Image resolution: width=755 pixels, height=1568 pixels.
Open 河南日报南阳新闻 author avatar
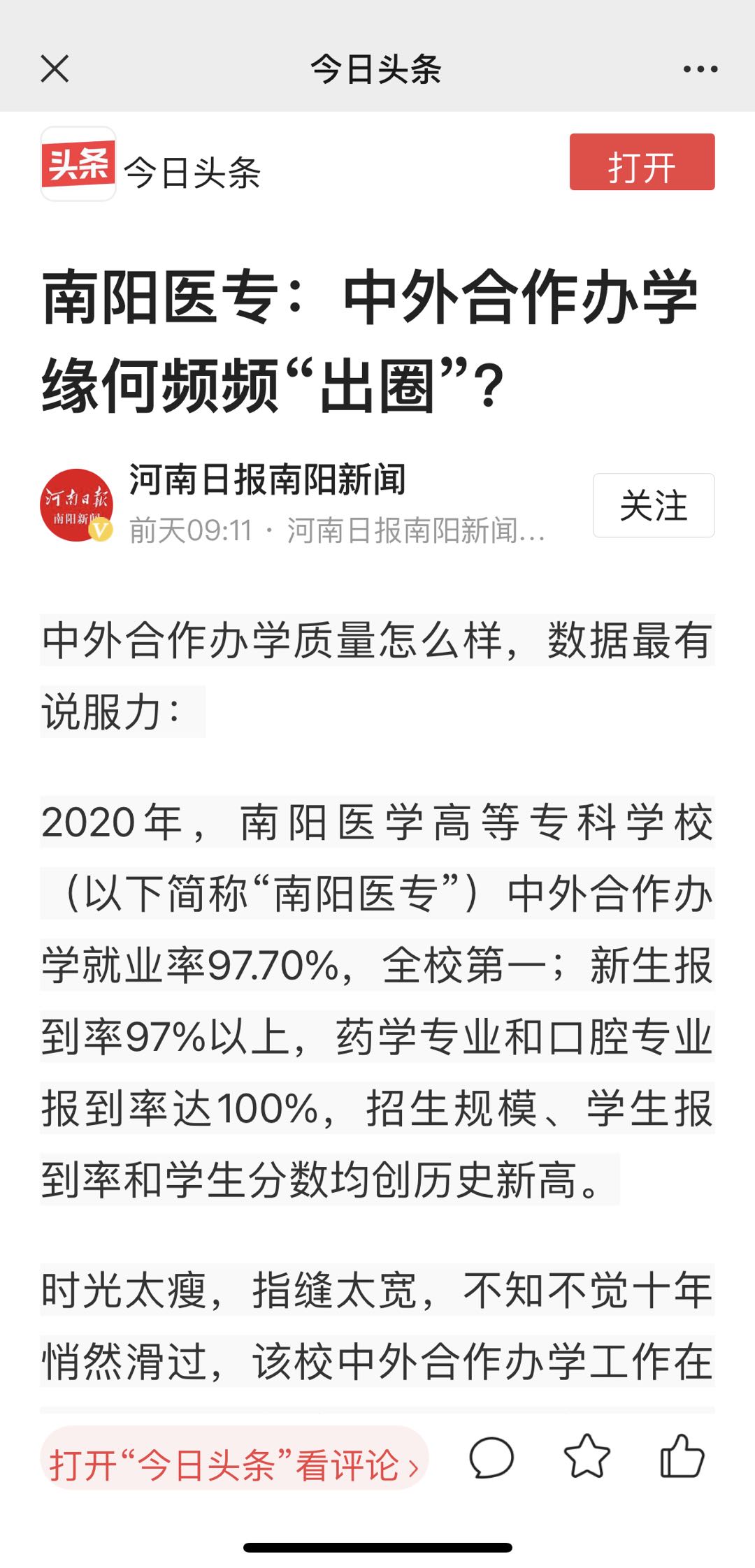[x=76, y=505]
